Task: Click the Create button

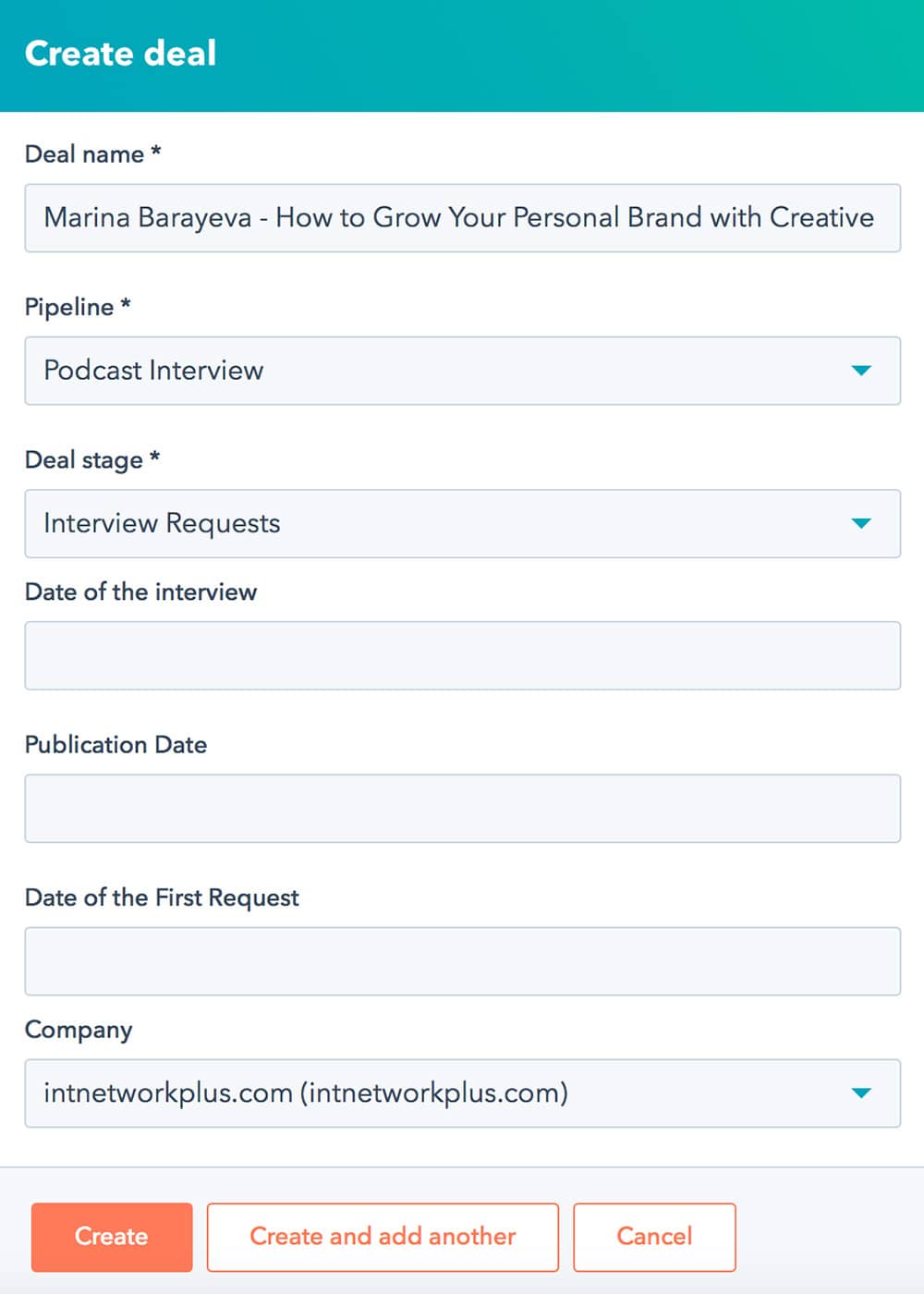Action: point(111,1237)
